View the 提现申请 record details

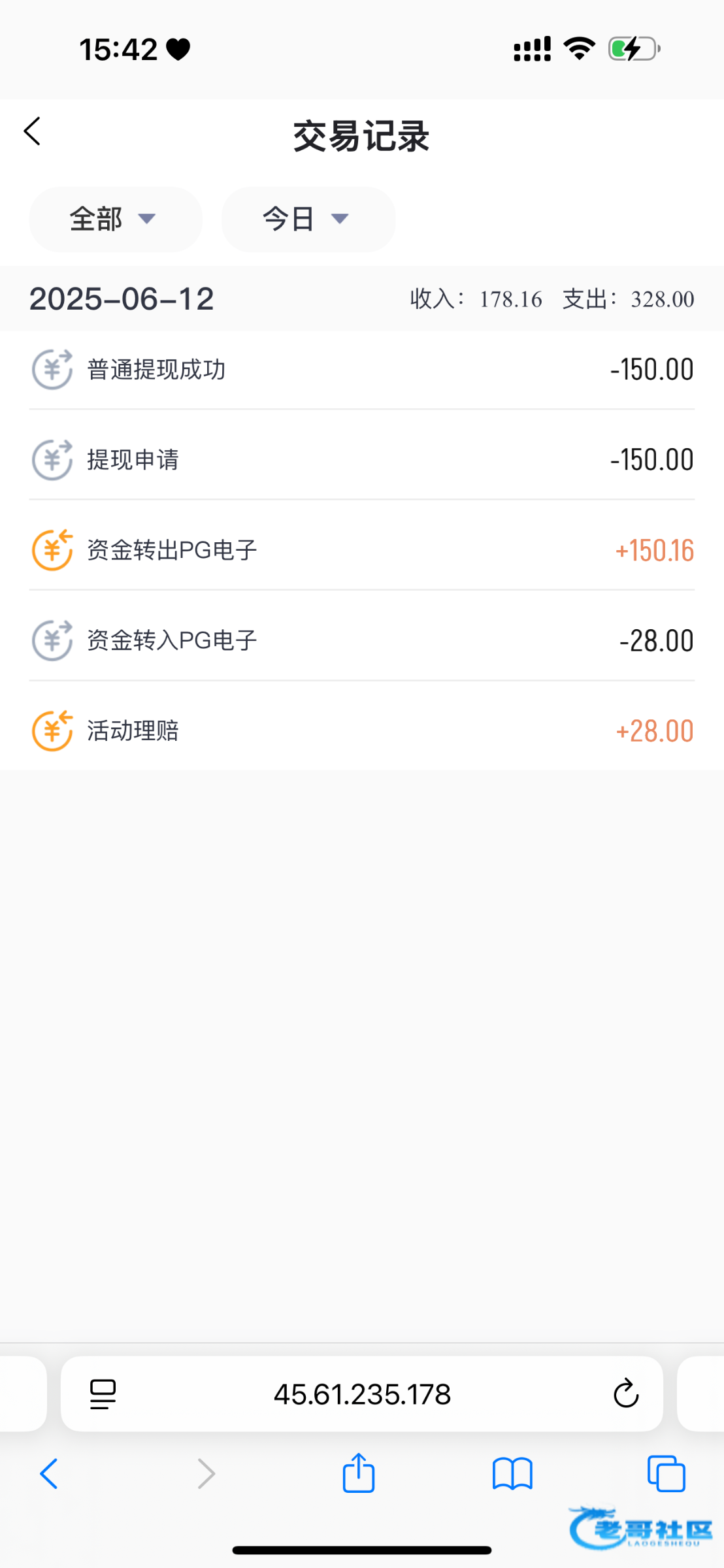362,459
